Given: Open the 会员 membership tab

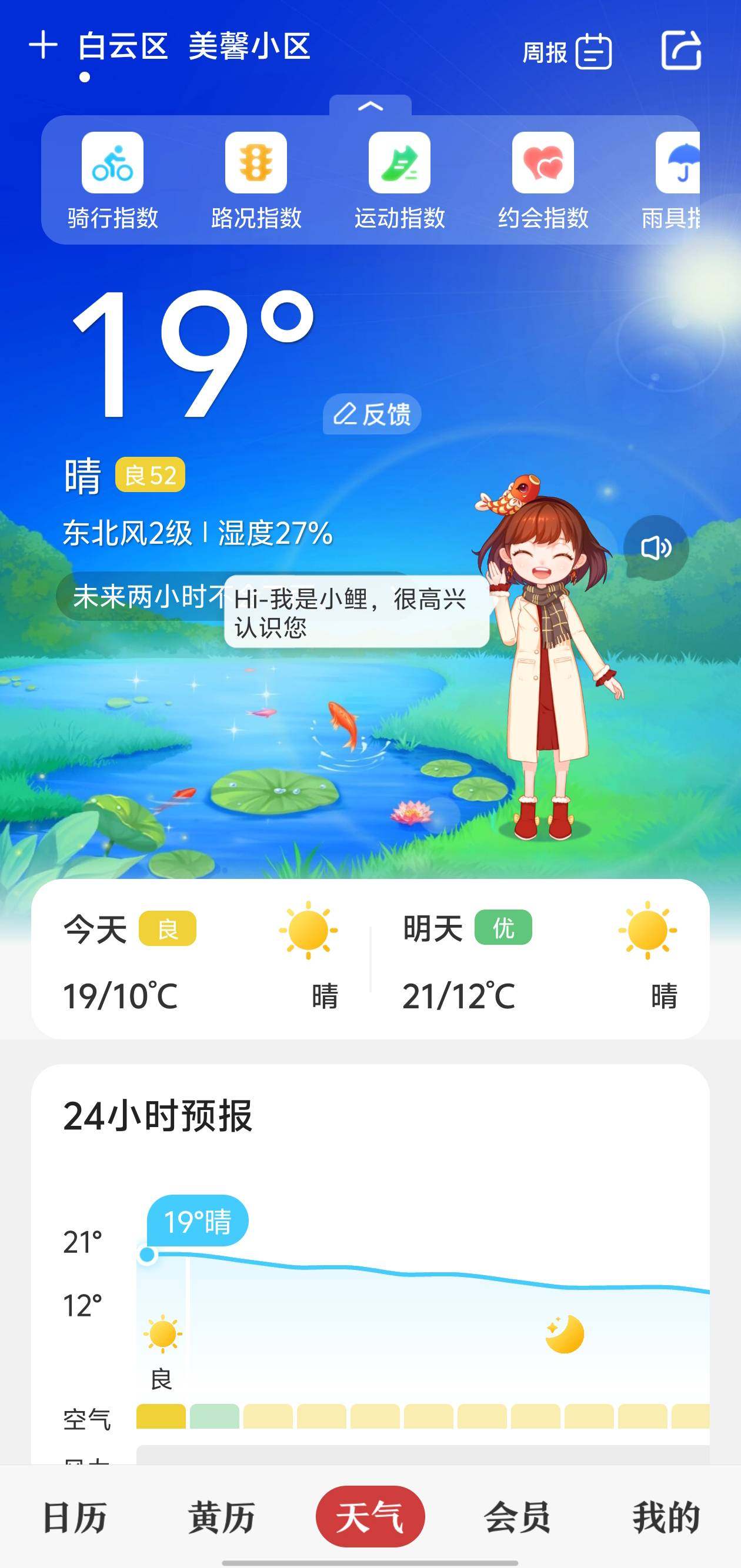Looking at the screenshot, I should pos(518,1517).
